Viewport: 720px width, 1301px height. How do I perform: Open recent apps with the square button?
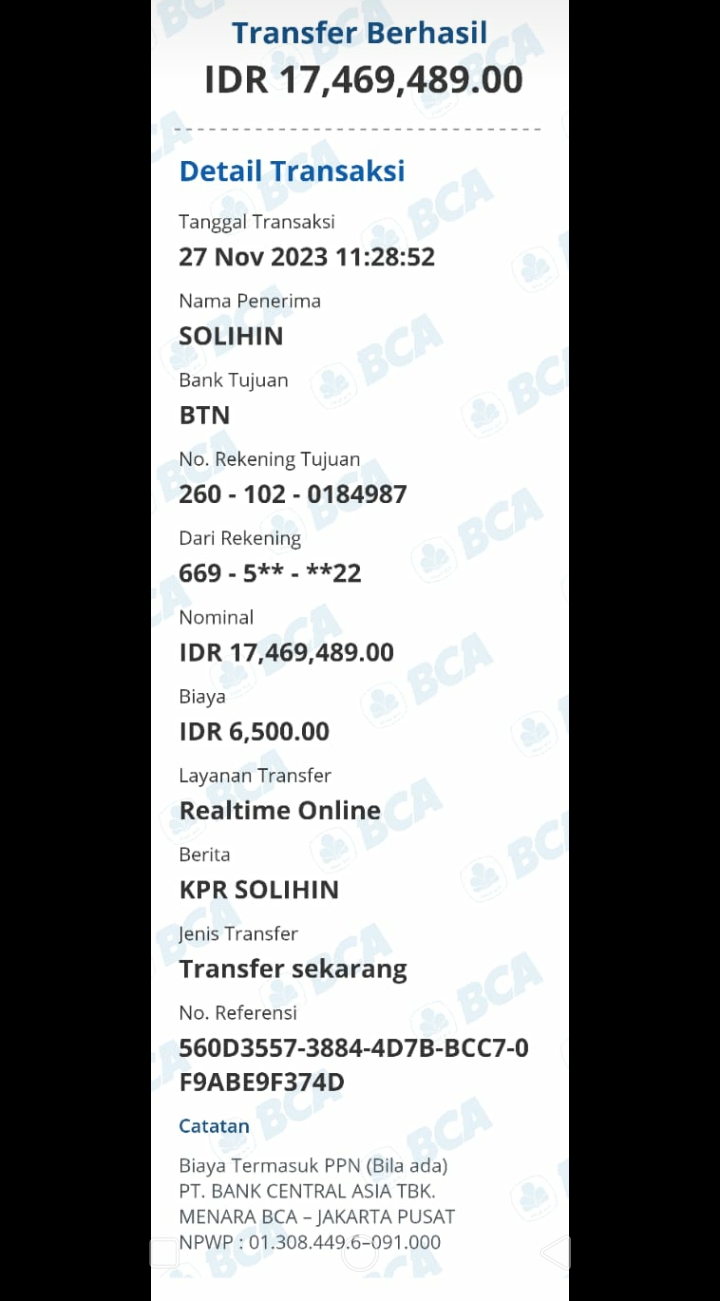[x=164, y=1253]
